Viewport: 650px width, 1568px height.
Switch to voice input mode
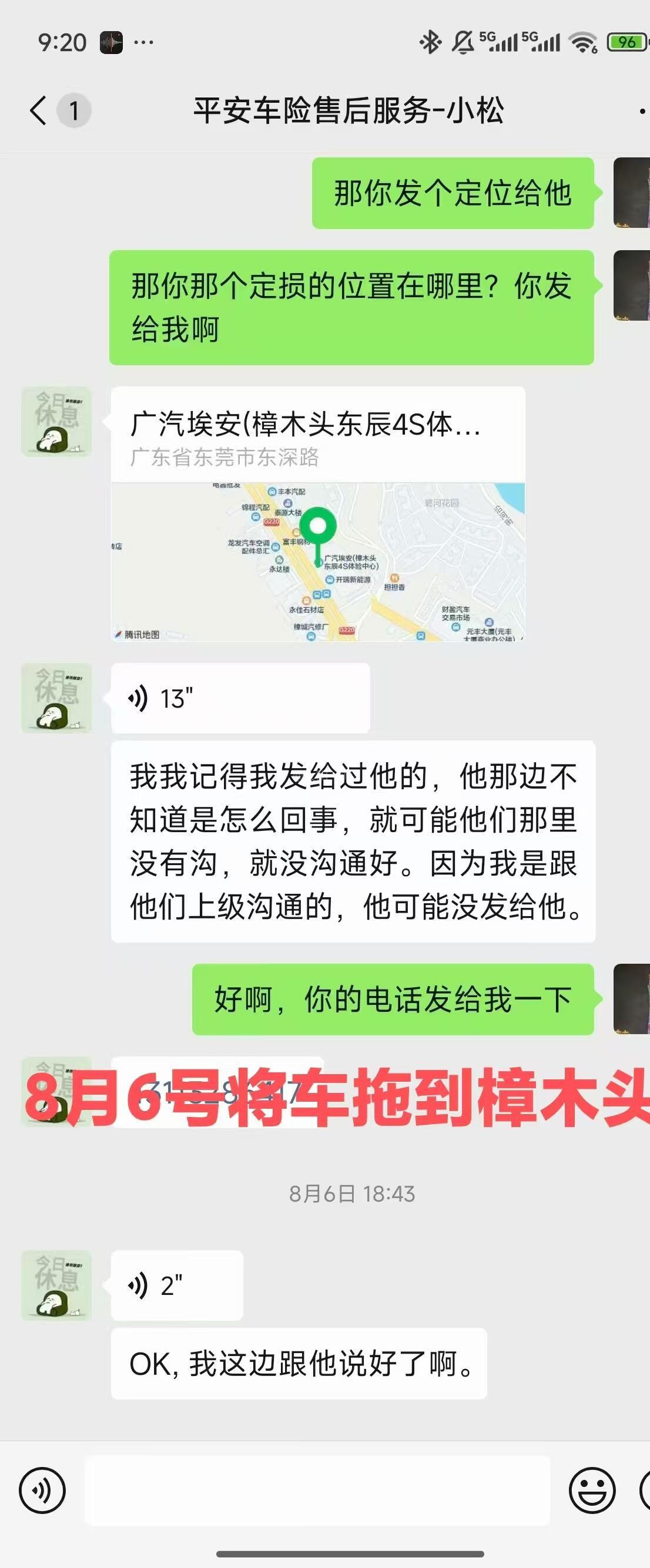point(42,1490)
